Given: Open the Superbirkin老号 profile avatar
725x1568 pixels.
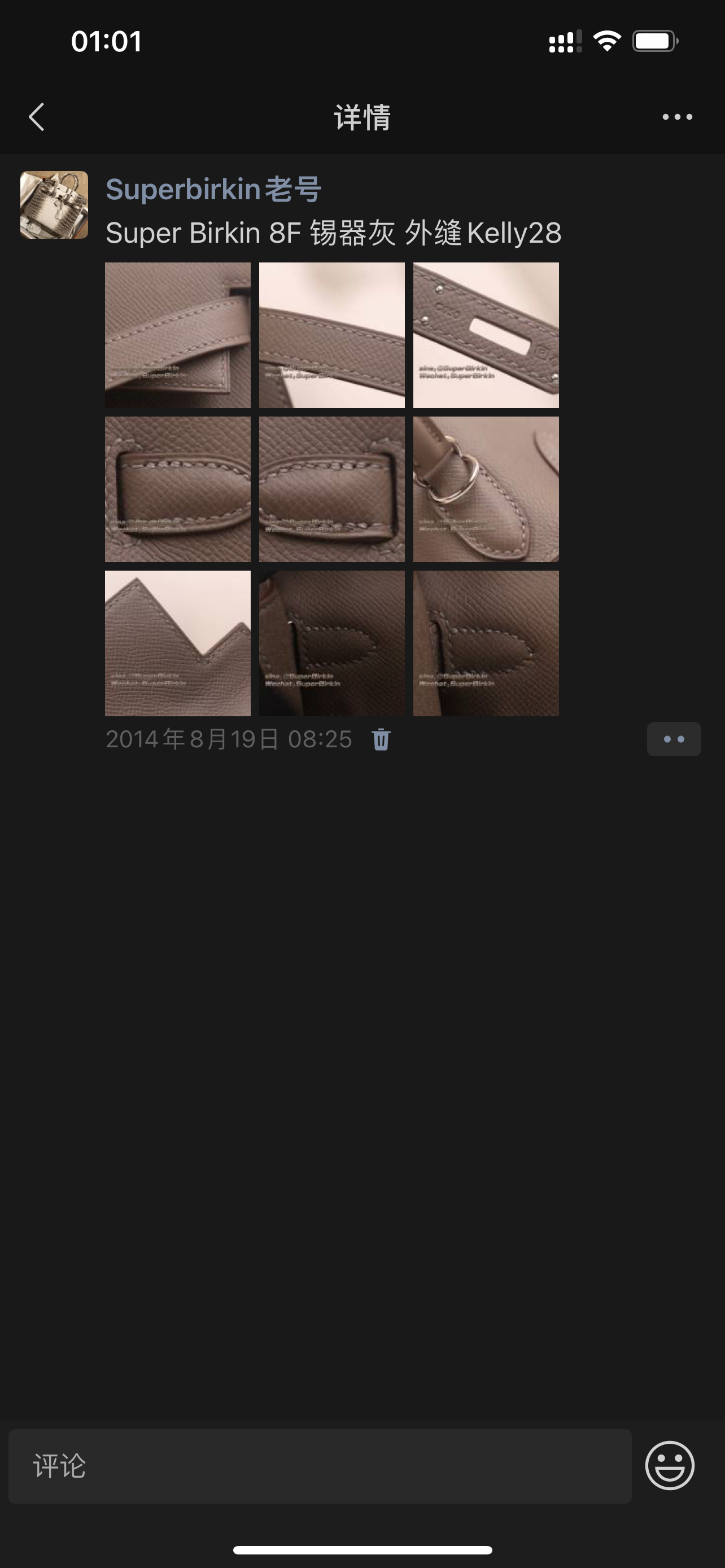Looking at the screenshot, I should coord(54,204).
